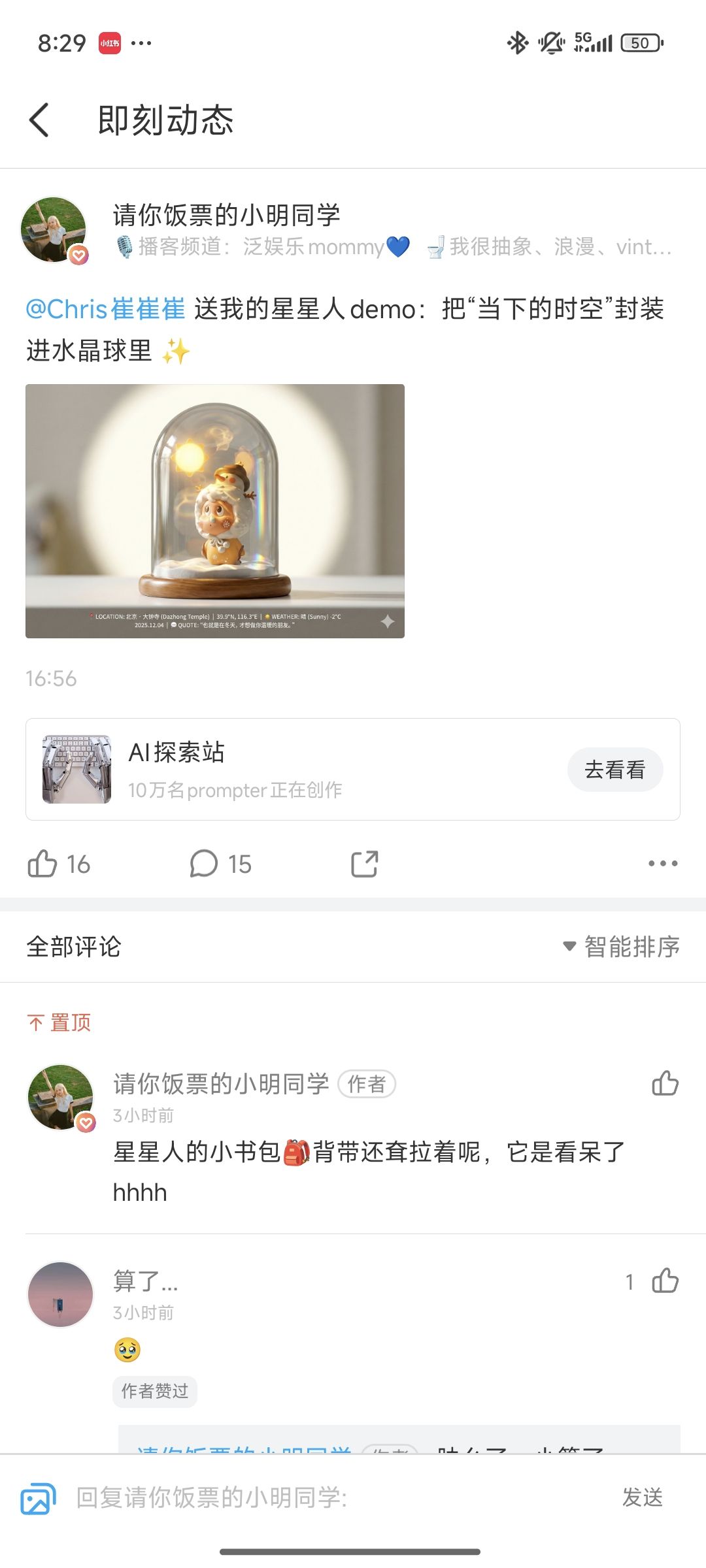Open 算了... commenter's avatar
This screenshot has width=706, height=1568.
[x=61, y=1294]
